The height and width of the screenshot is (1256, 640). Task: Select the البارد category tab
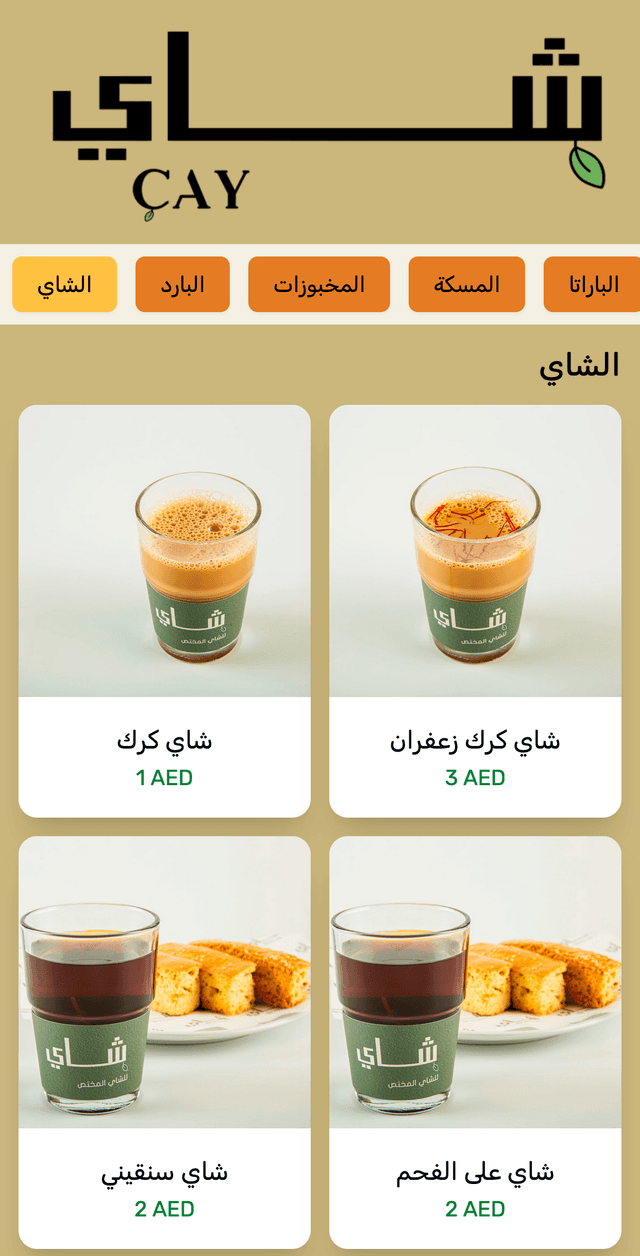click(182, 285)
